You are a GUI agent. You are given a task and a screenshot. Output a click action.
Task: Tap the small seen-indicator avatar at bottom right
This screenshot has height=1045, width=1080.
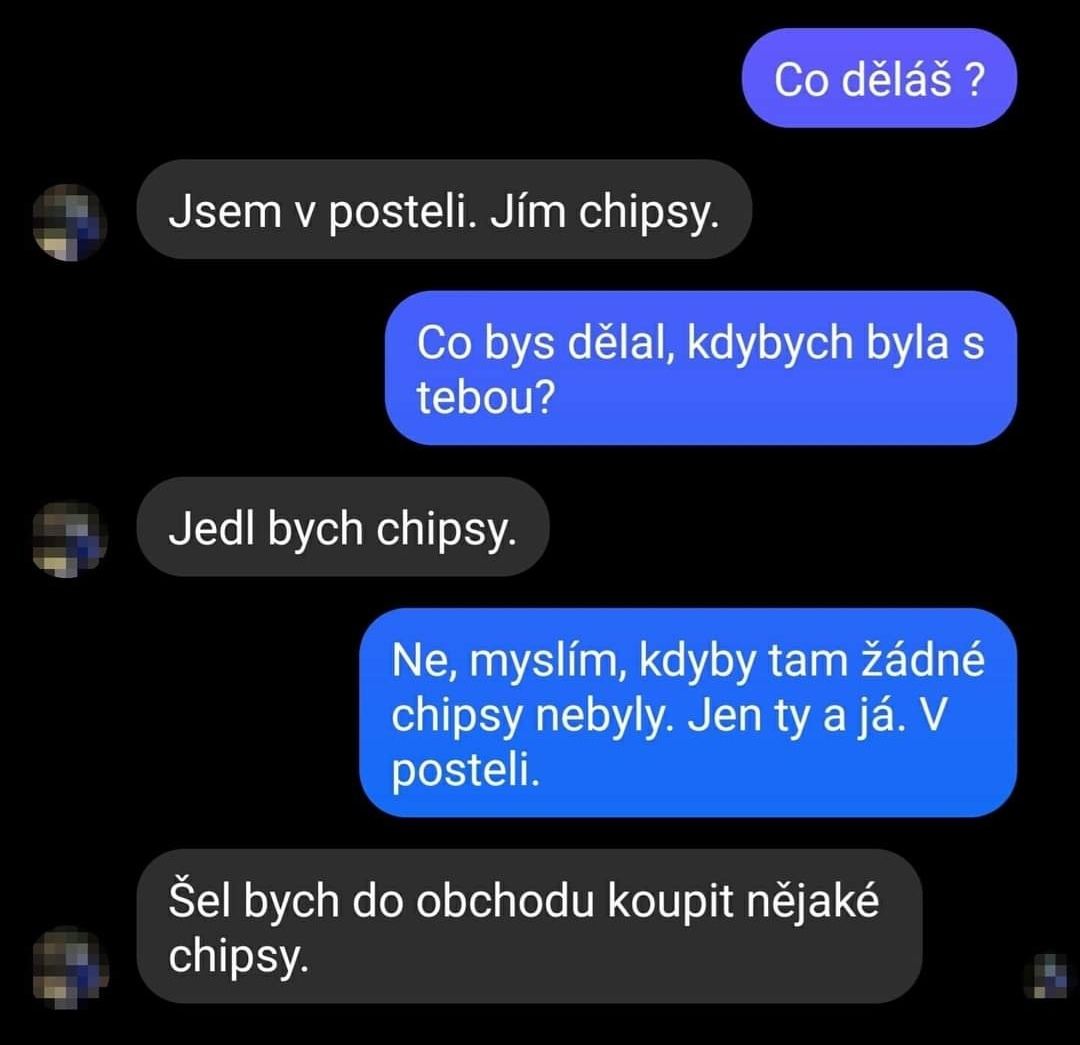[x=1049, y=975]
